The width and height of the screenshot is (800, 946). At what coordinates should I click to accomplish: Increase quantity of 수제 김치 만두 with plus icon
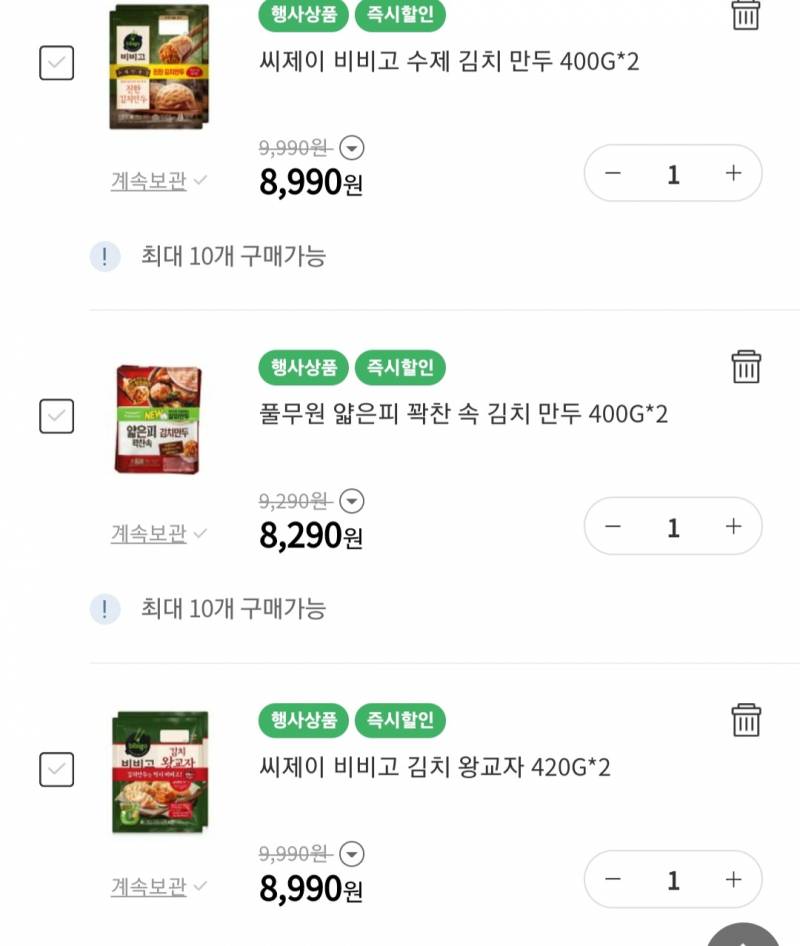pos(733,173)
